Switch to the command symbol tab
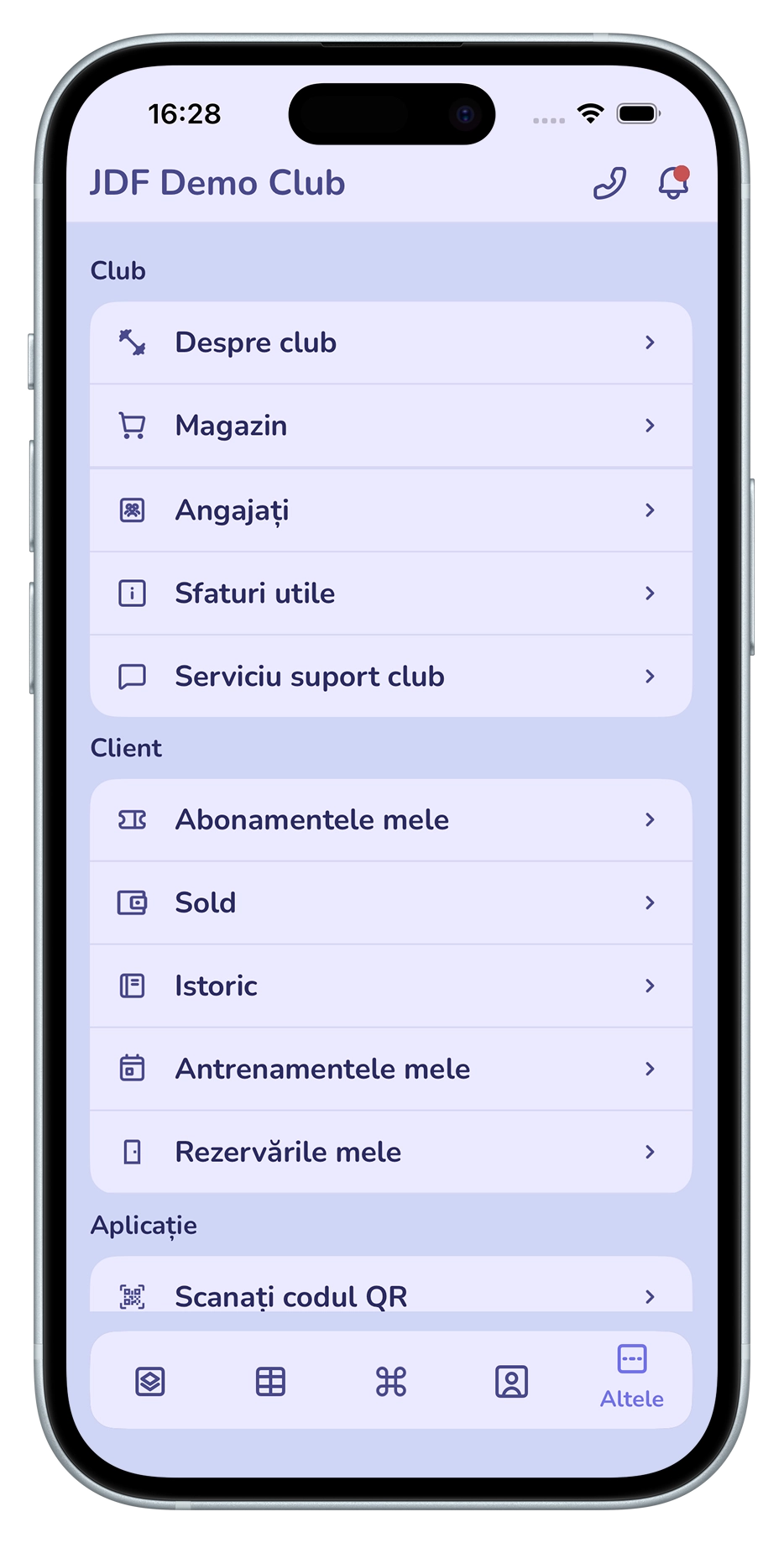Screen dimensions: 784x1543 coord(391,1381)
